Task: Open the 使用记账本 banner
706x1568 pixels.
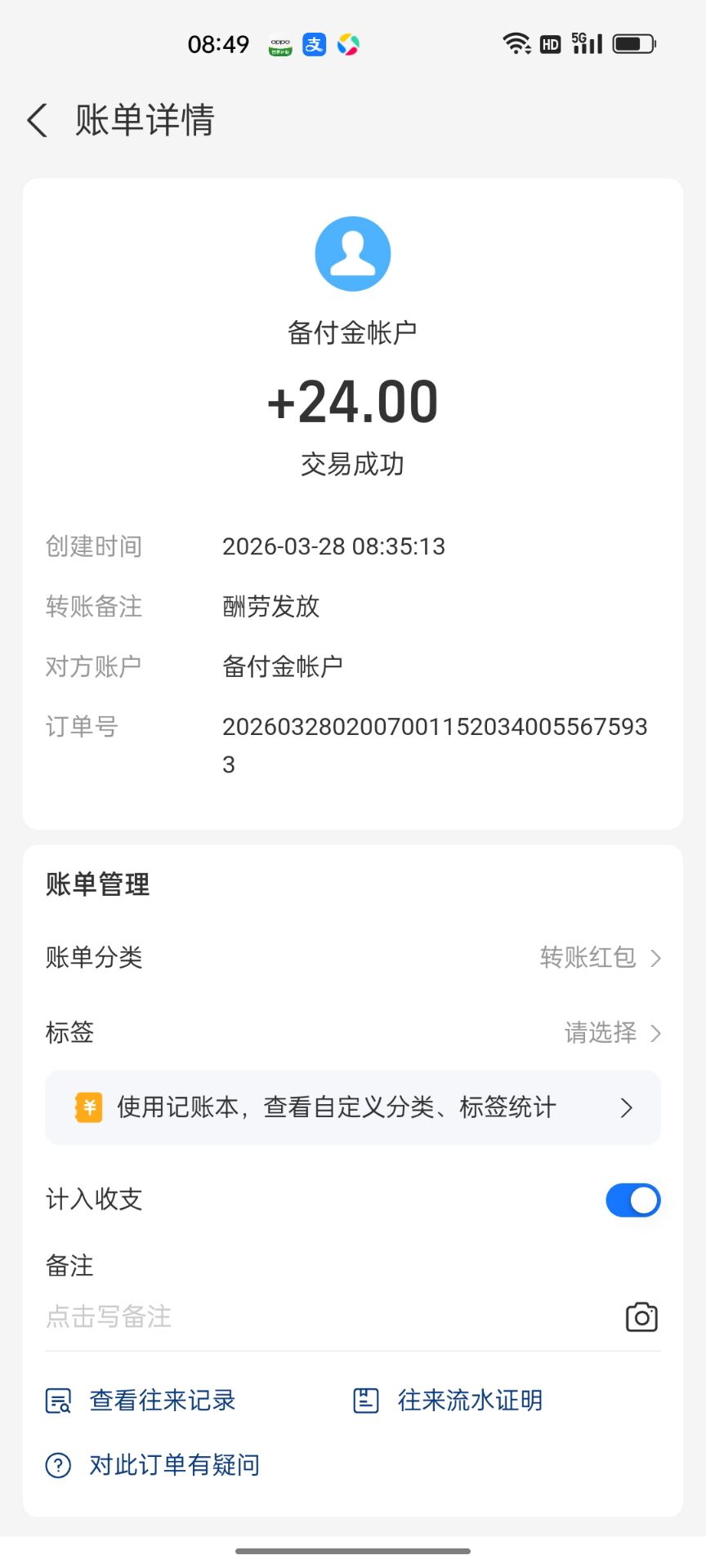Action: click(353, 1107)
